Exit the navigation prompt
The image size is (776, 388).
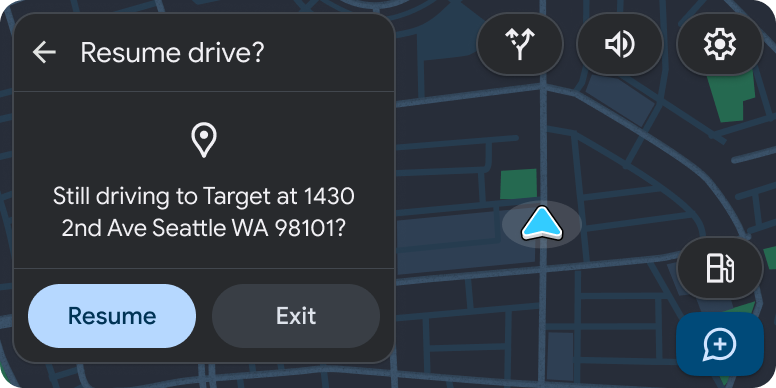[296, 316]
